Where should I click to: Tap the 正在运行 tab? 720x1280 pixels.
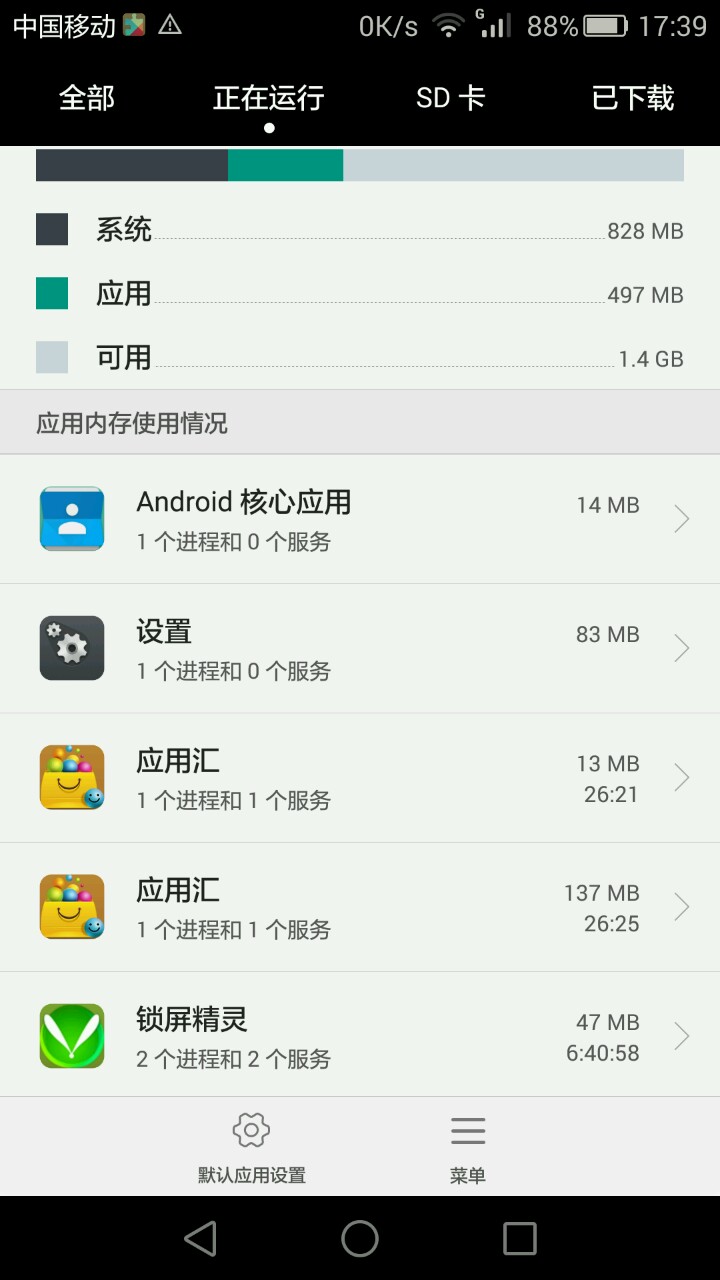coord(268,98)
